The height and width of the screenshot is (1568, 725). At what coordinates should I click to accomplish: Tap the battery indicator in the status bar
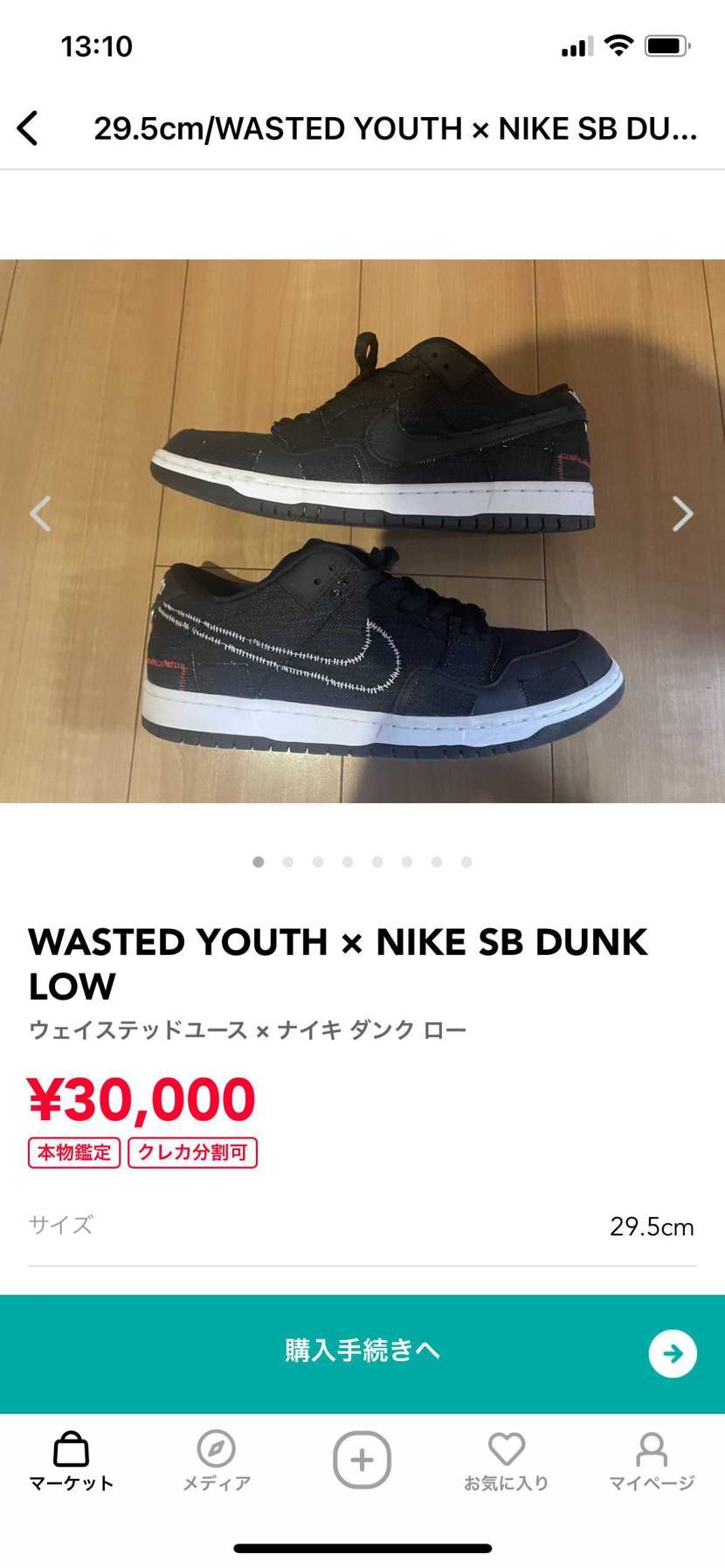[666, 45]
